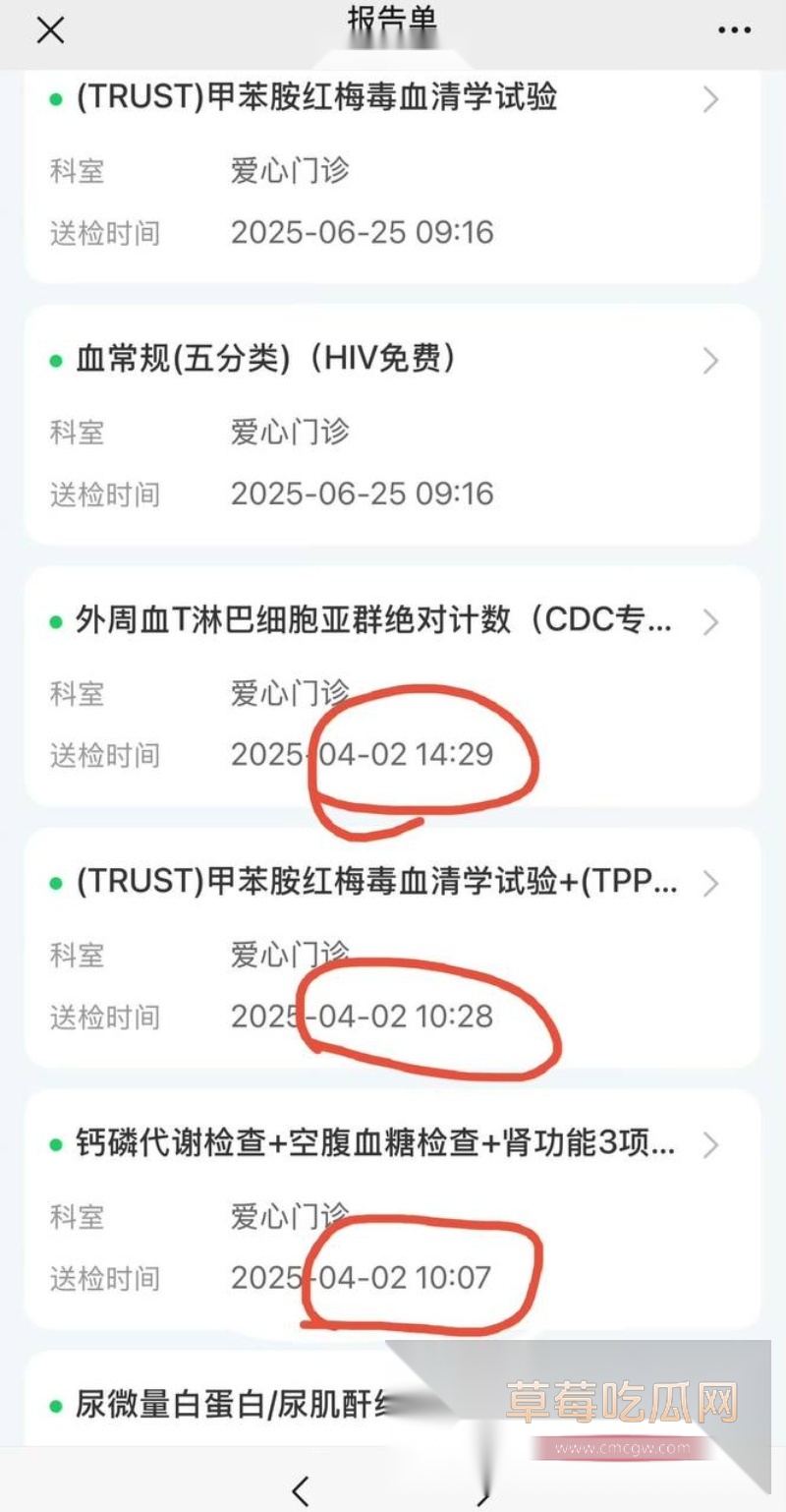Select the circled timestamp 2025-04-02 14:29

(x=364, y=755)
